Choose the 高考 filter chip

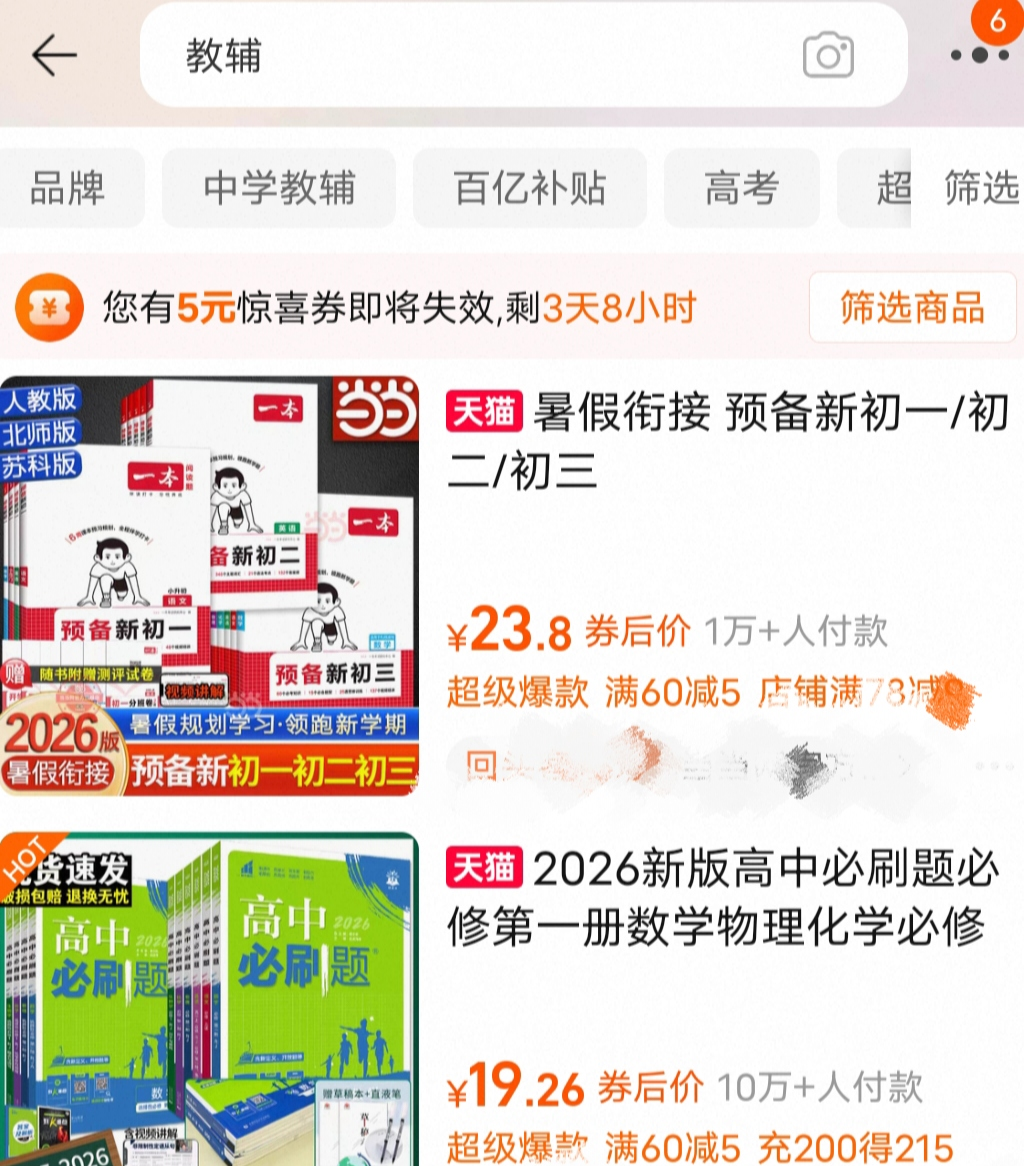pos(741,188)
